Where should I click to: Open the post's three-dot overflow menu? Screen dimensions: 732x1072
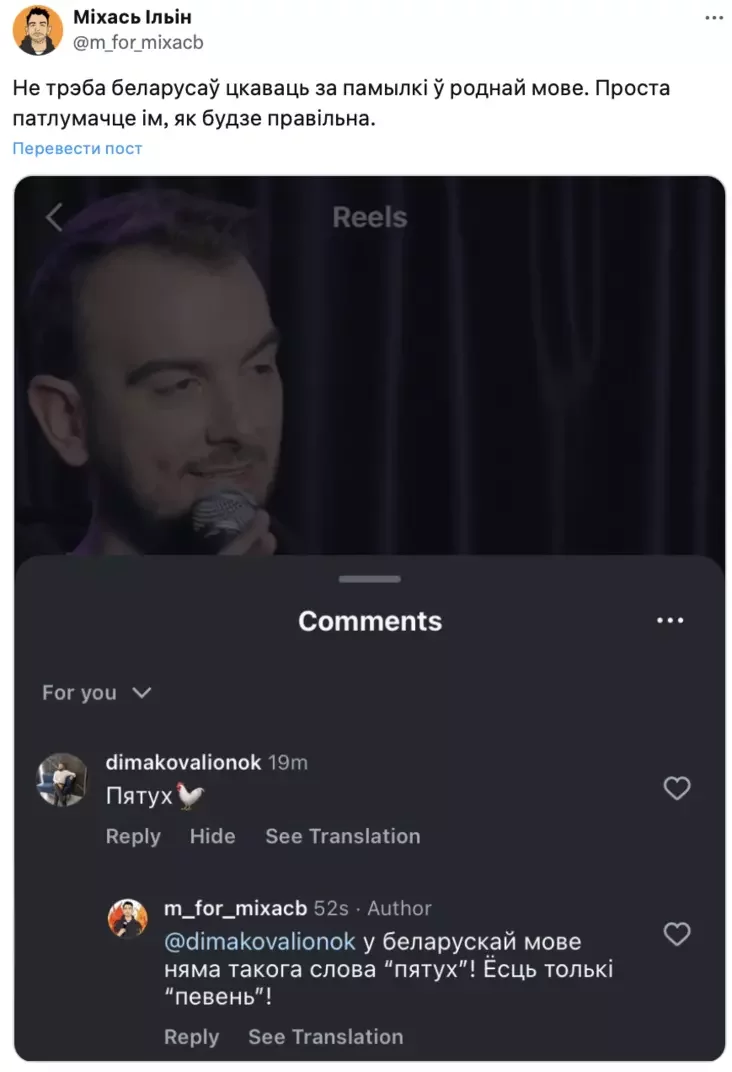point(713,18)
